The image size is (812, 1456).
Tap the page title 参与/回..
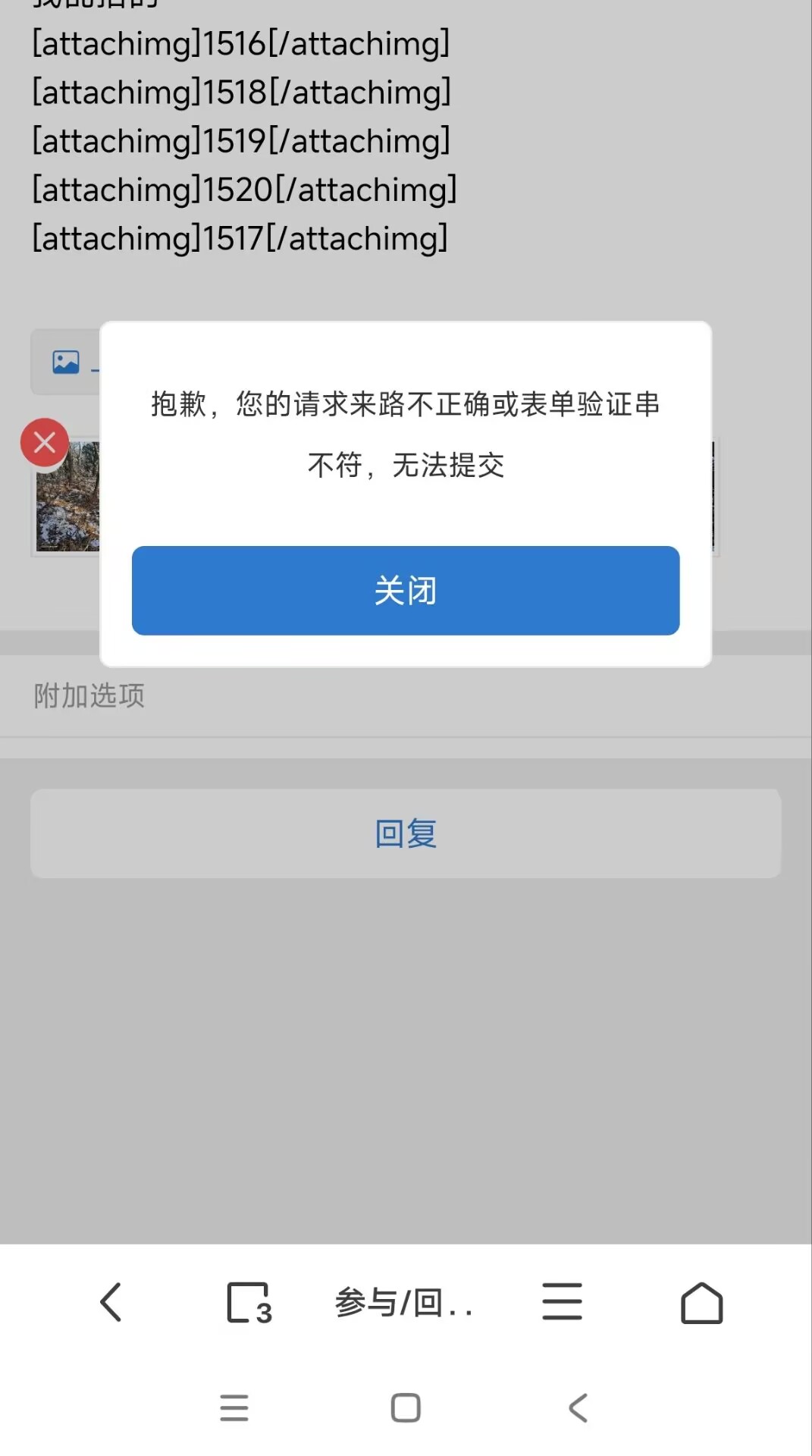(404, 1303)
